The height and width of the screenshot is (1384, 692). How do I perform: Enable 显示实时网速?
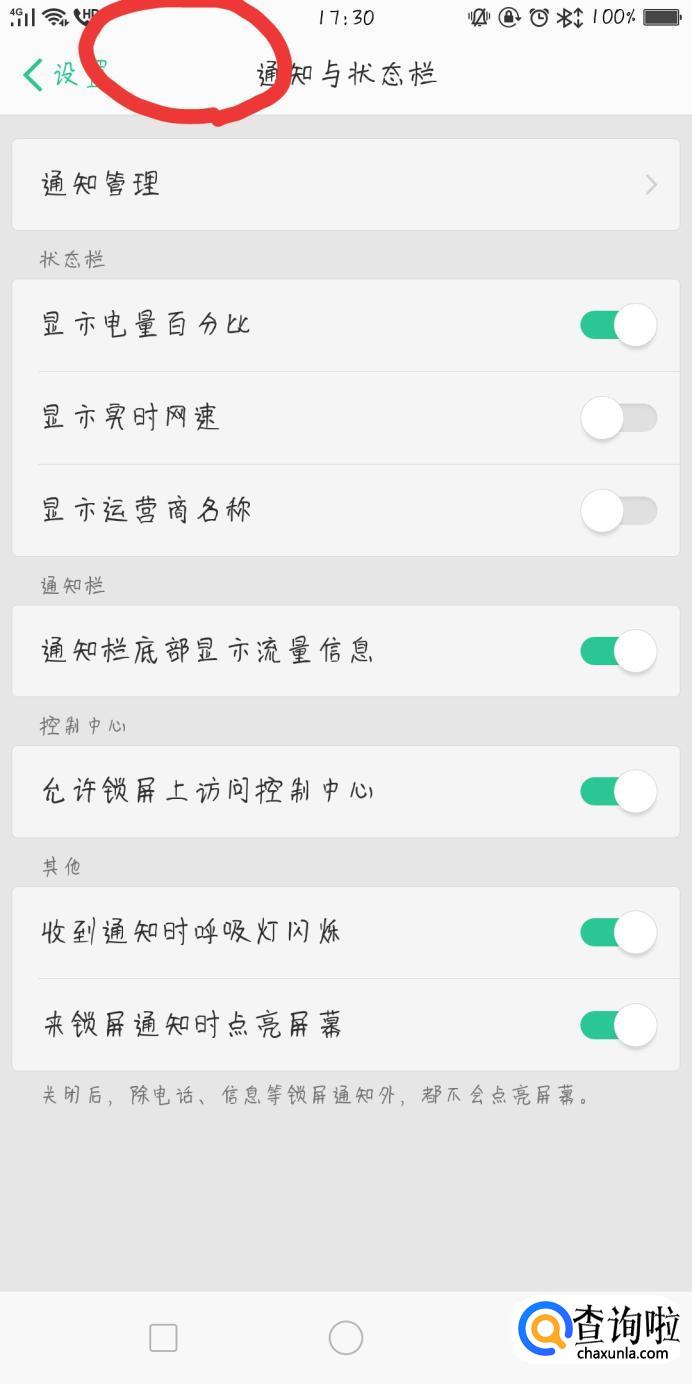pos(618,418)
